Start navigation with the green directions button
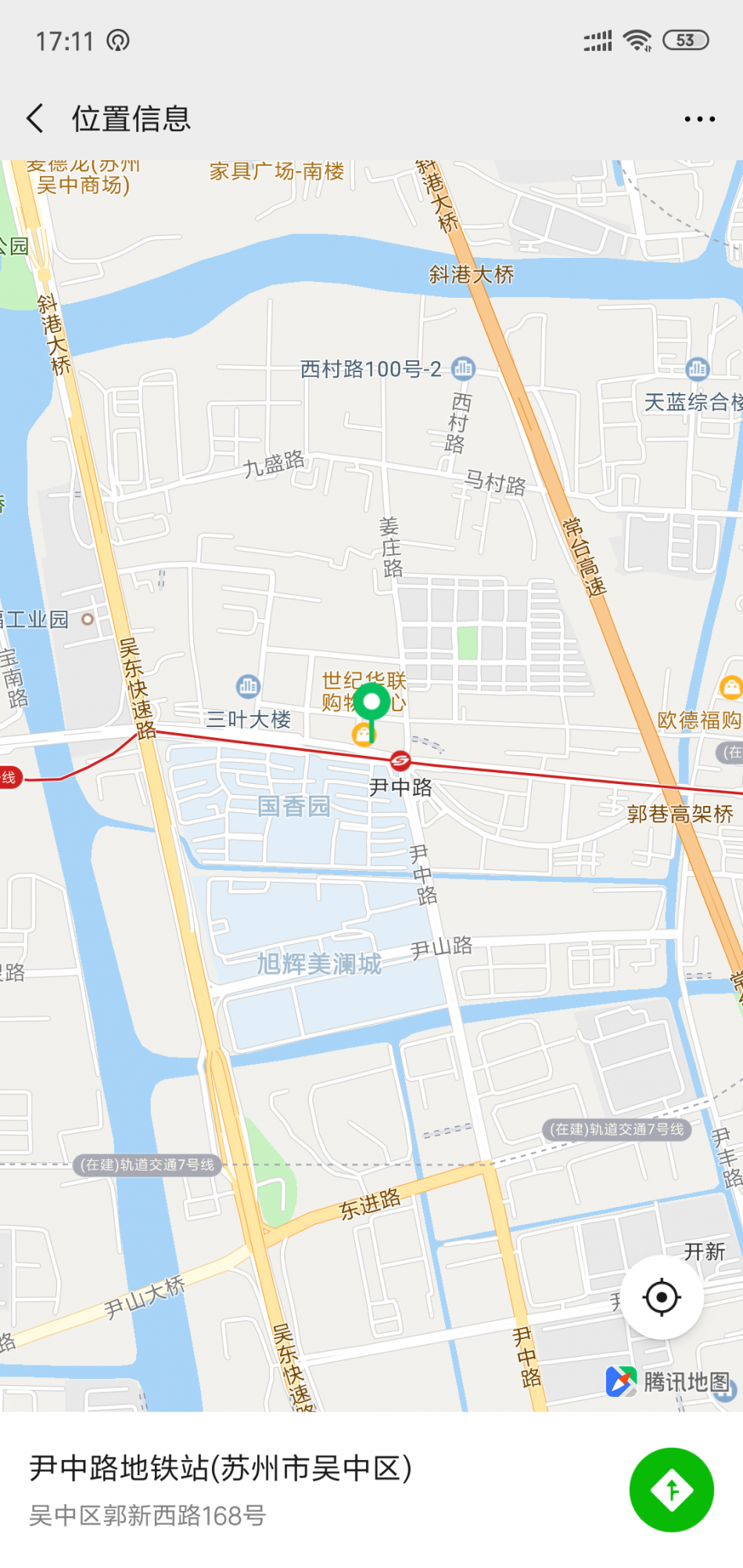Screen dimensions: 743x1568 671,1490
